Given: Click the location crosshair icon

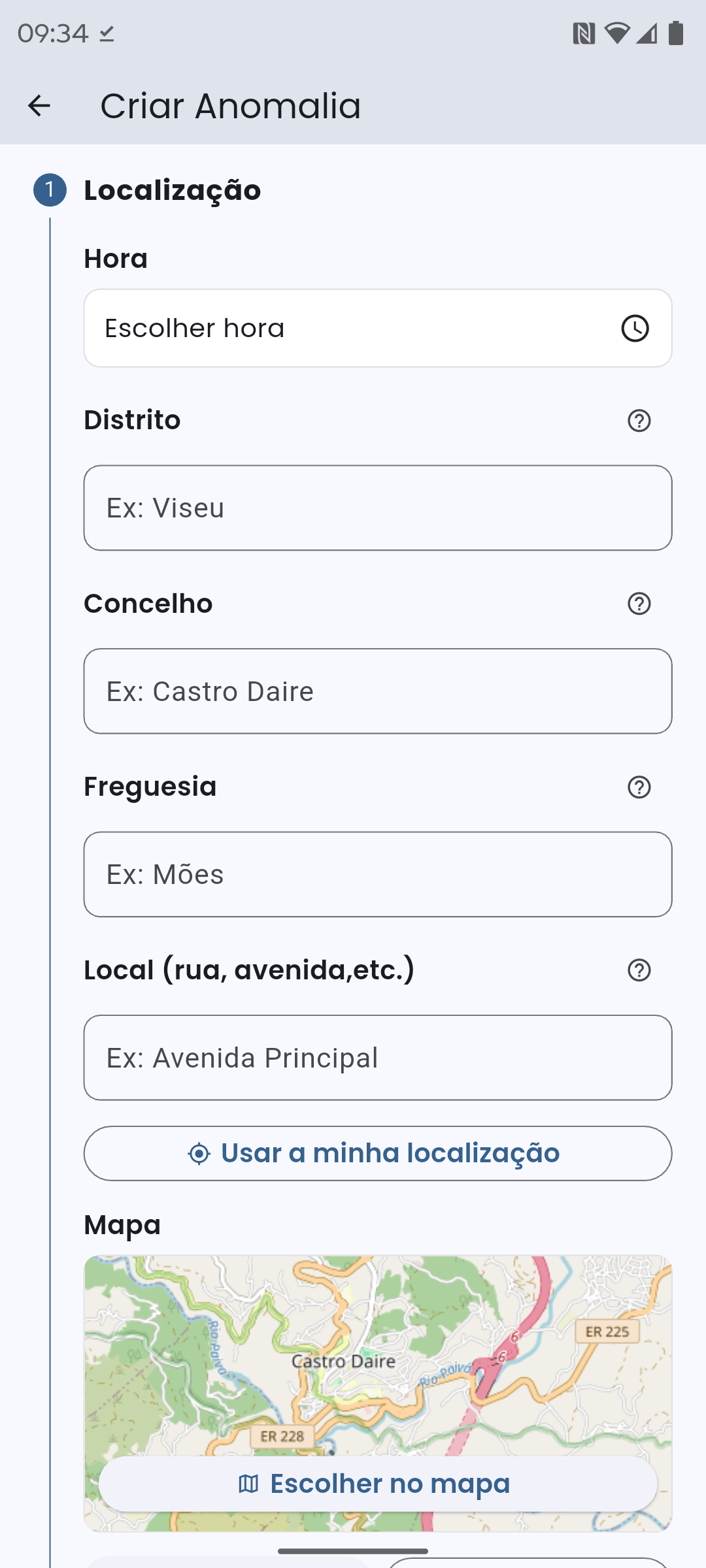Looking at the screenshot, I should tap(199, 1152).
